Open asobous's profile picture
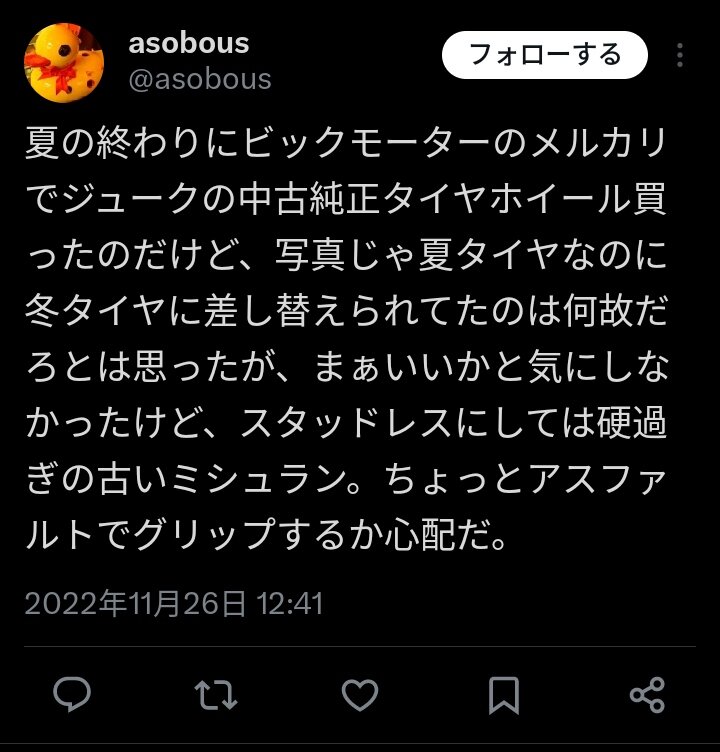The width and height of the screenshot is (720, 752). click(64, 63)
